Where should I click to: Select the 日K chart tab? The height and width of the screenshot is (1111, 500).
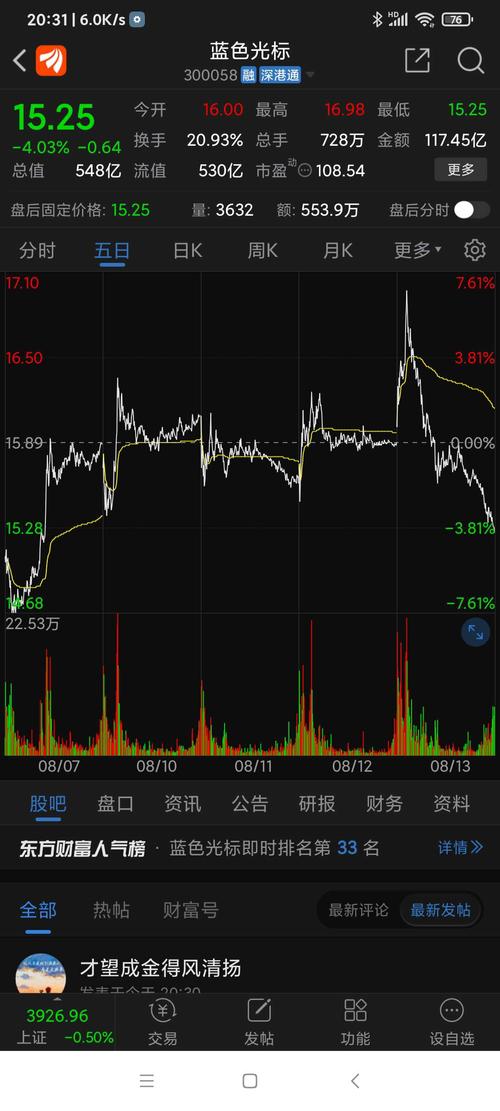188,250
